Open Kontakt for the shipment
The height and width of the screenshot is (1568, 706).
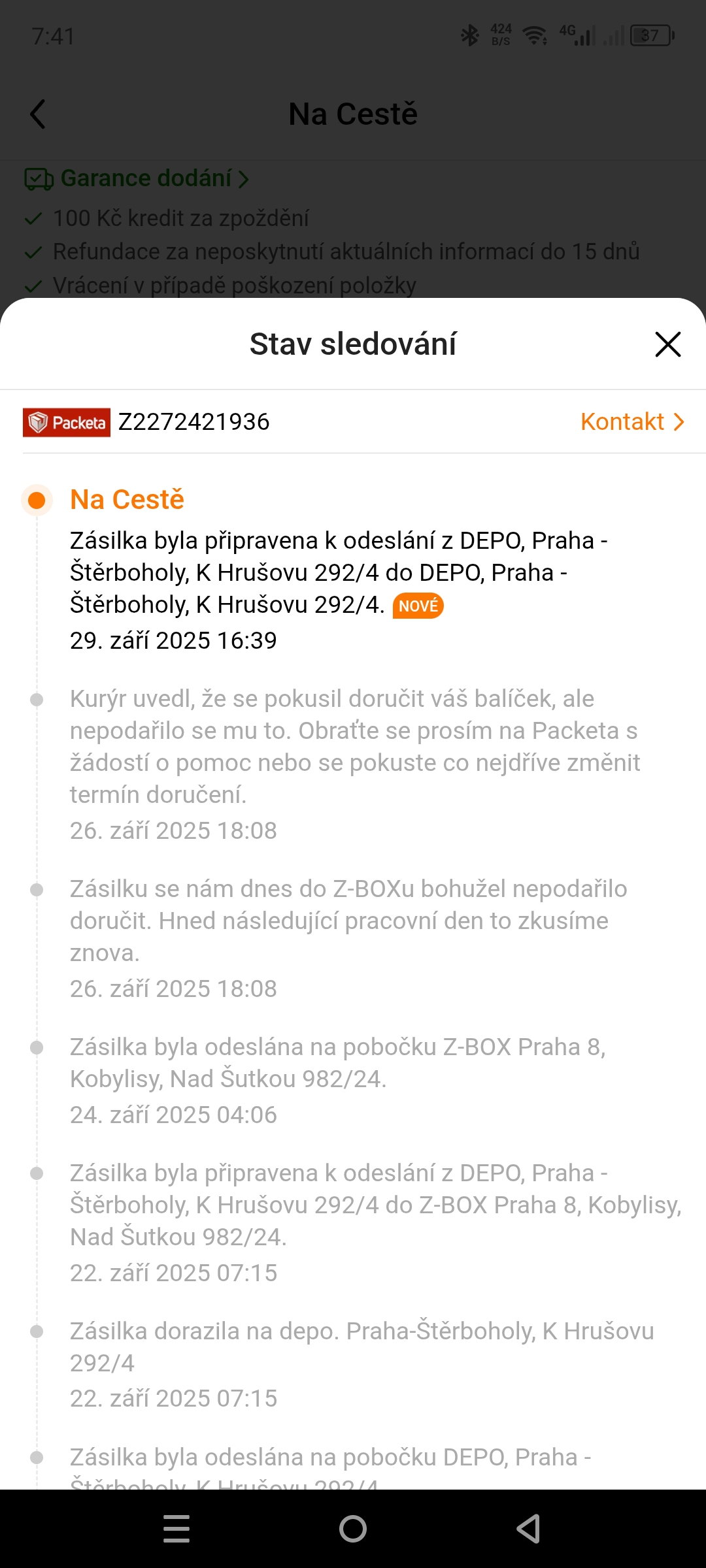[x=623, y=422]
